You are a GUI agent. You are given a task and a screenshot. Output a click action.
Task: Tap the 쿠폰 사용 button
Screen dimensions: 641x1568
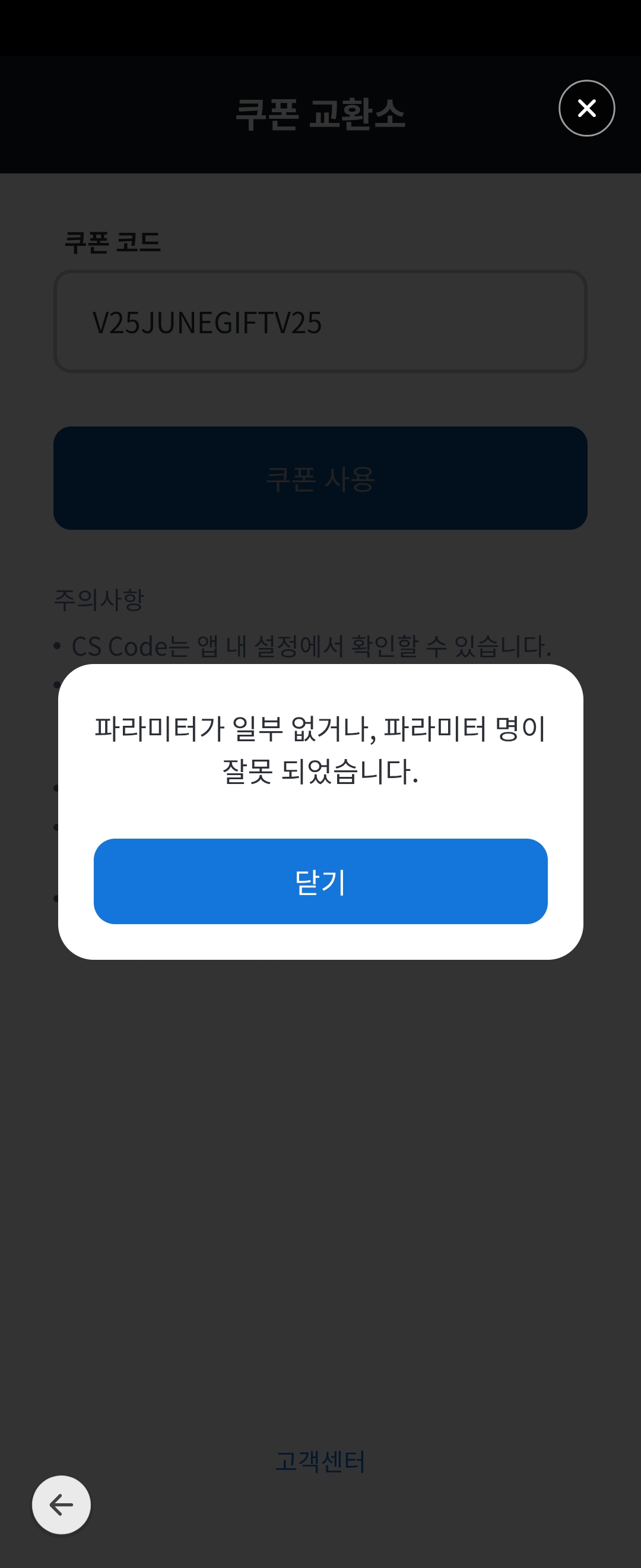pos(320,479)
